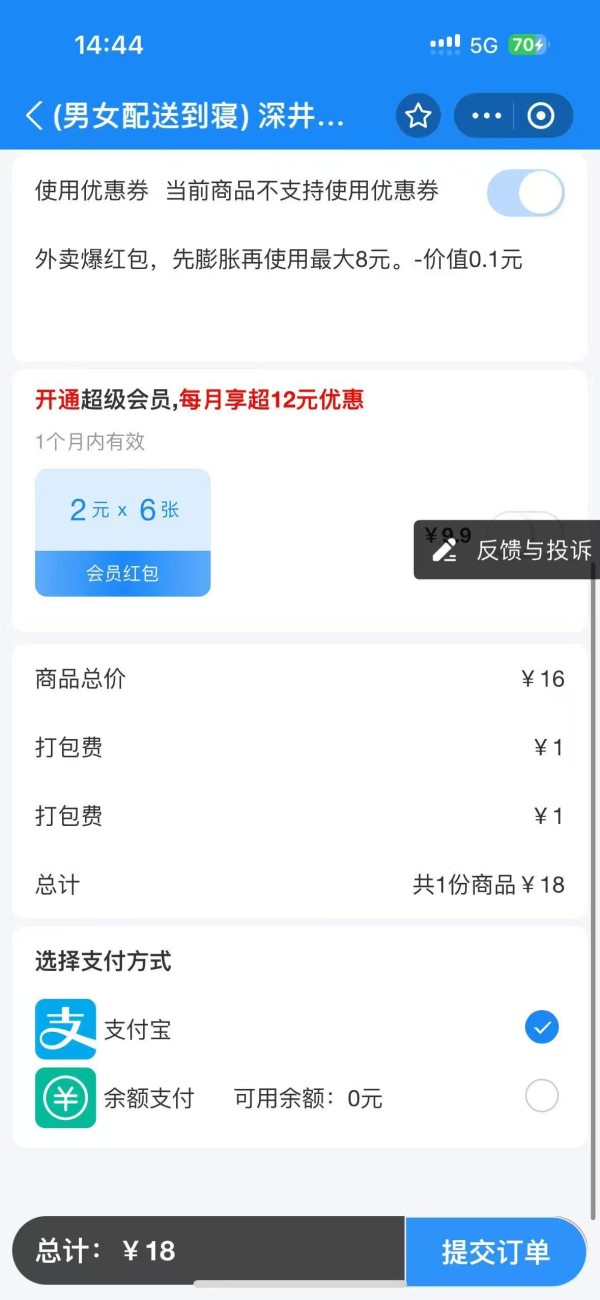600x1300 pixels.
Task: Open the three-dot more menu
Action: [x=486, y=116]
